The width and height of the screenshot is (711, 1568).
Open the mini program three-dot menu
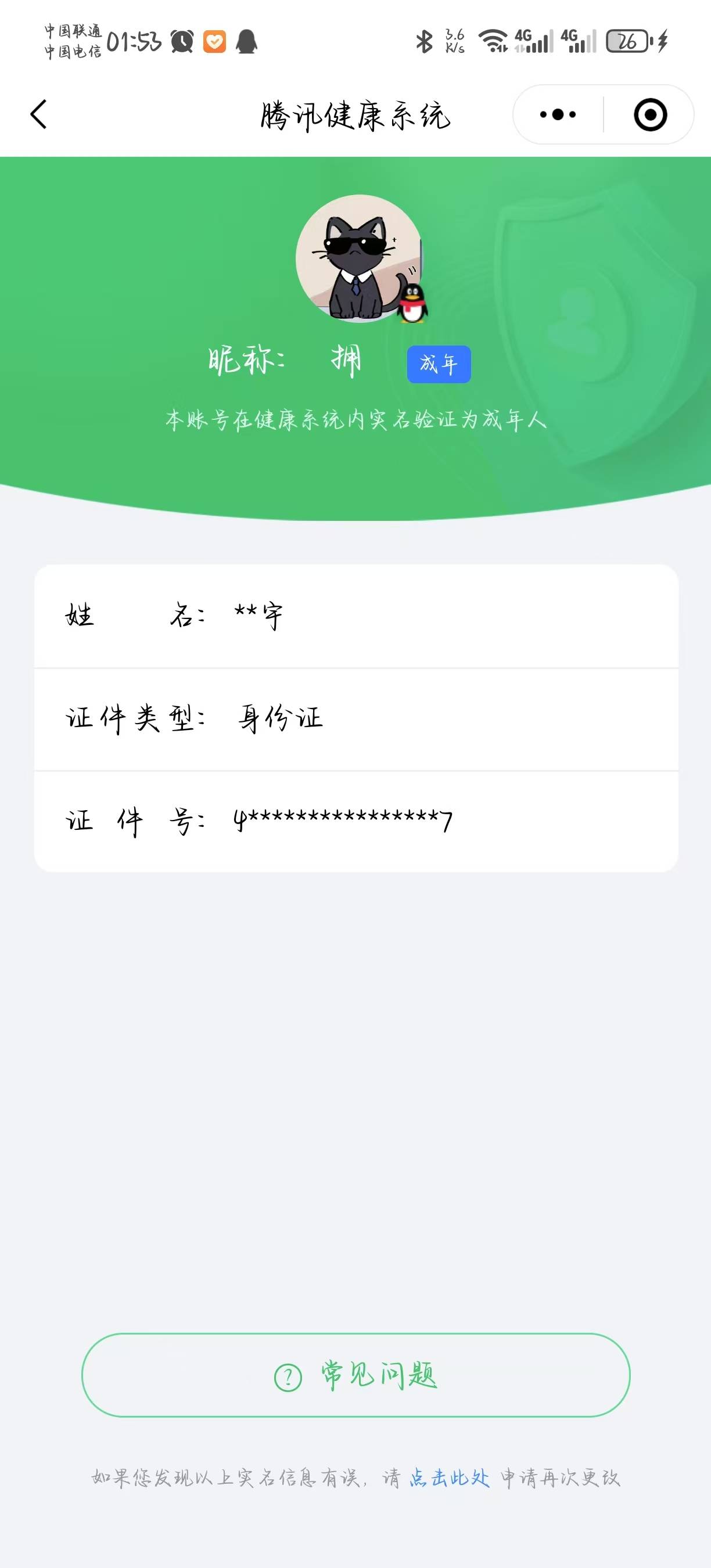click(x=558, y=114)
